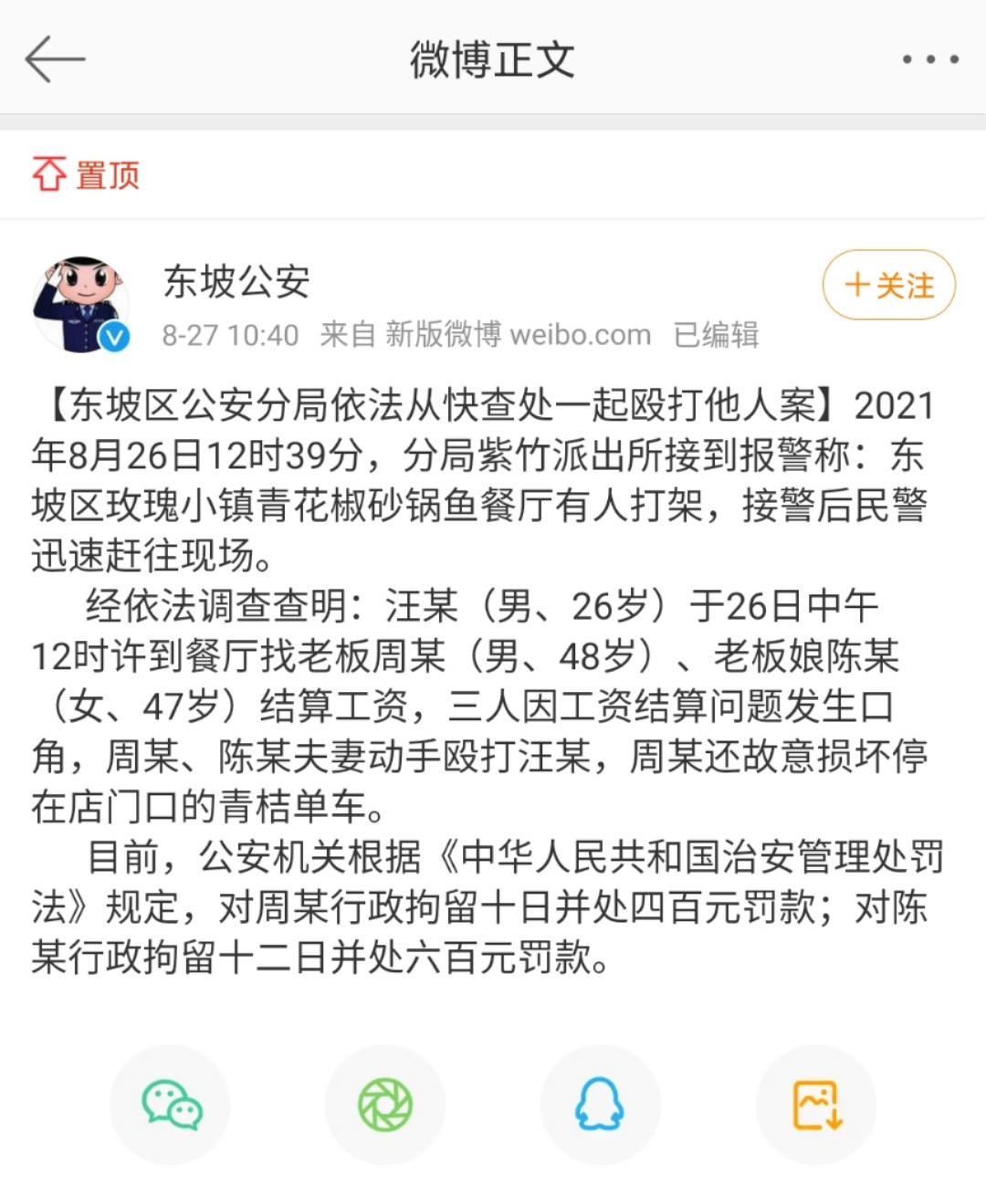The width and height of the screenshot is (986, 1204).
Task: Follow 东坡公安 with the 关注 button
Action: (888, 285)
